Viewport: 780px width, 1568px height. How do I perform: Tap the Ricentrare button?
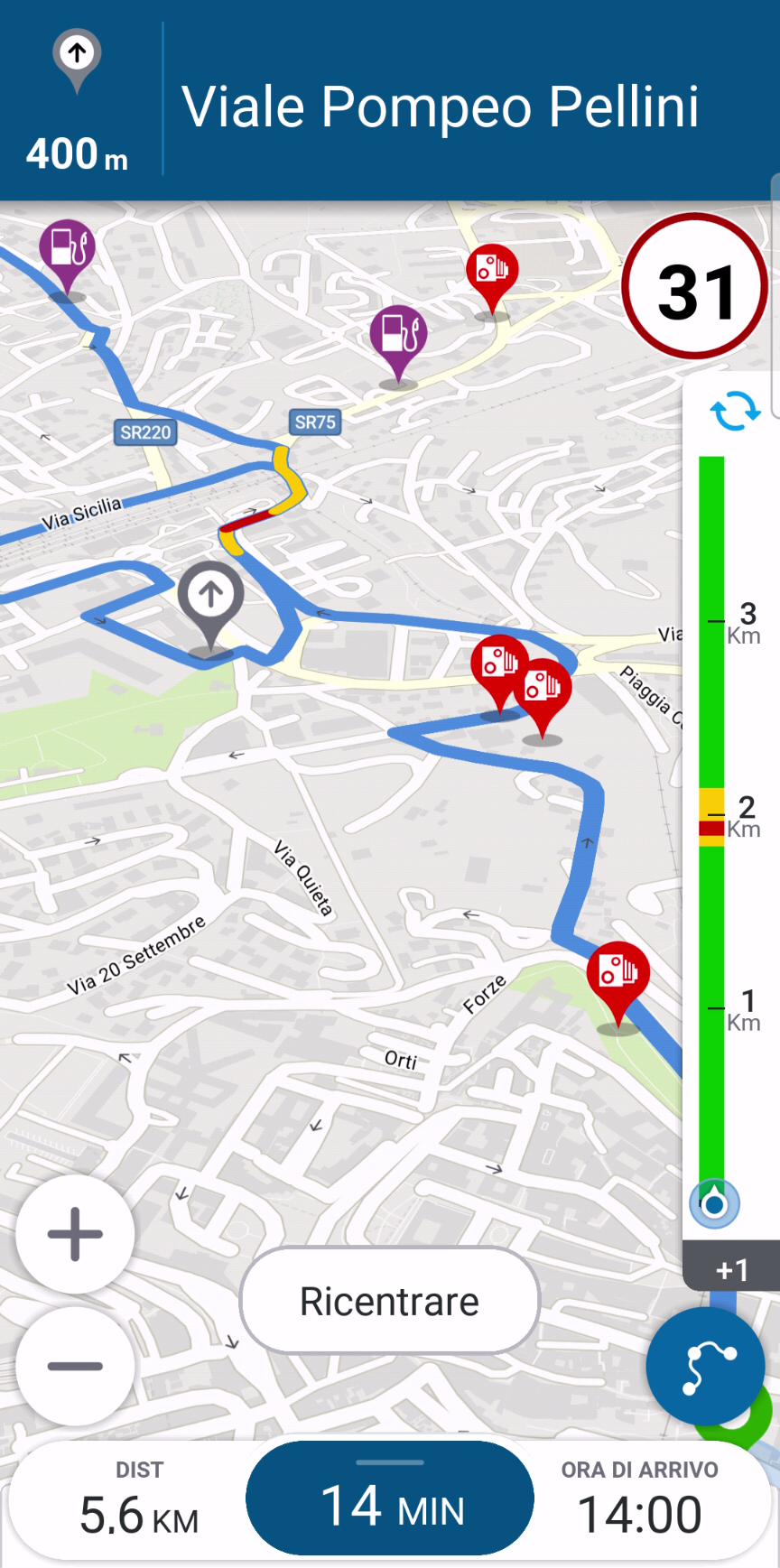[x=389, y=1301]
